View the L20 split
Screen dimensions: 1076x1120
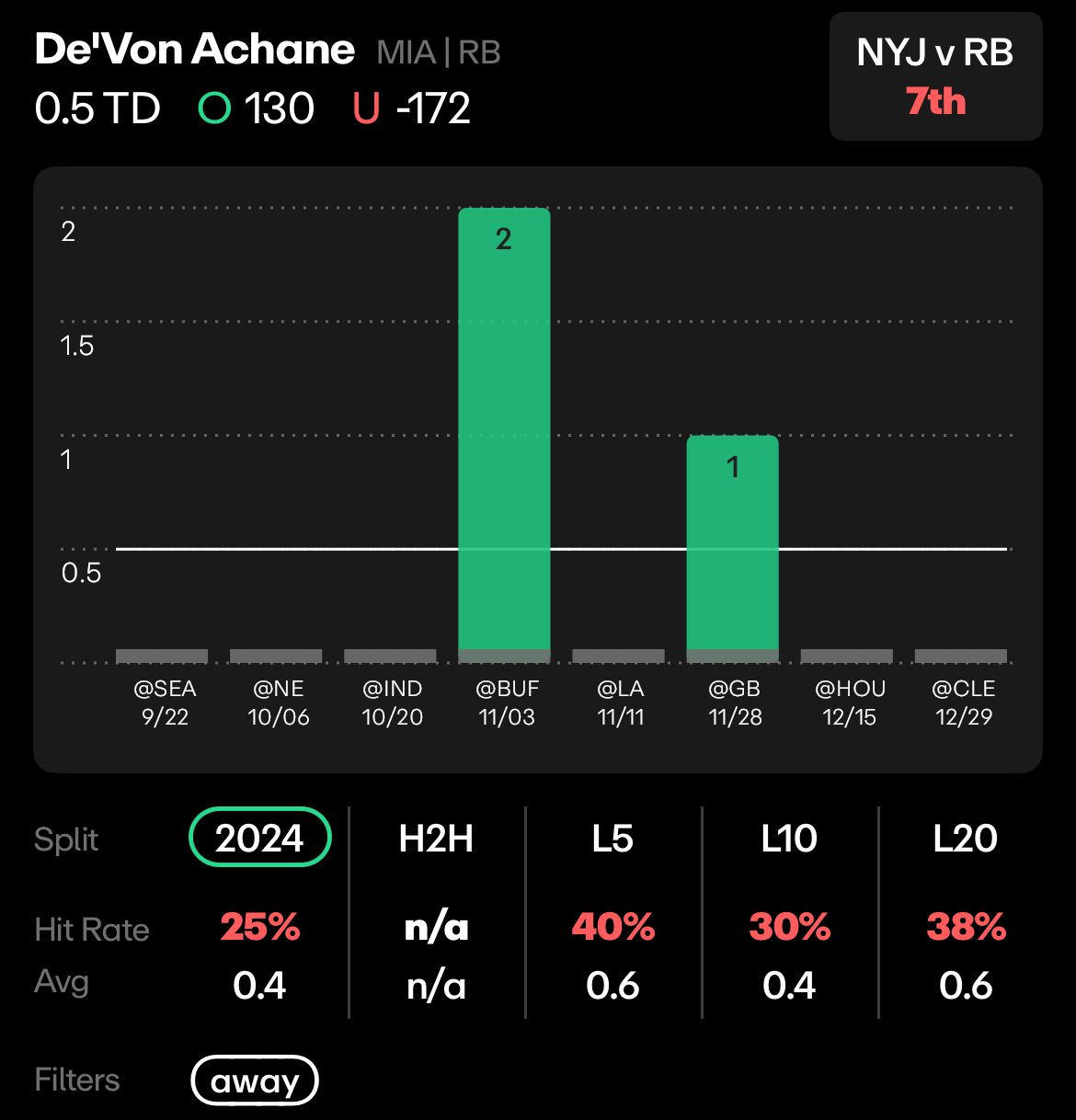click(965, 838)
